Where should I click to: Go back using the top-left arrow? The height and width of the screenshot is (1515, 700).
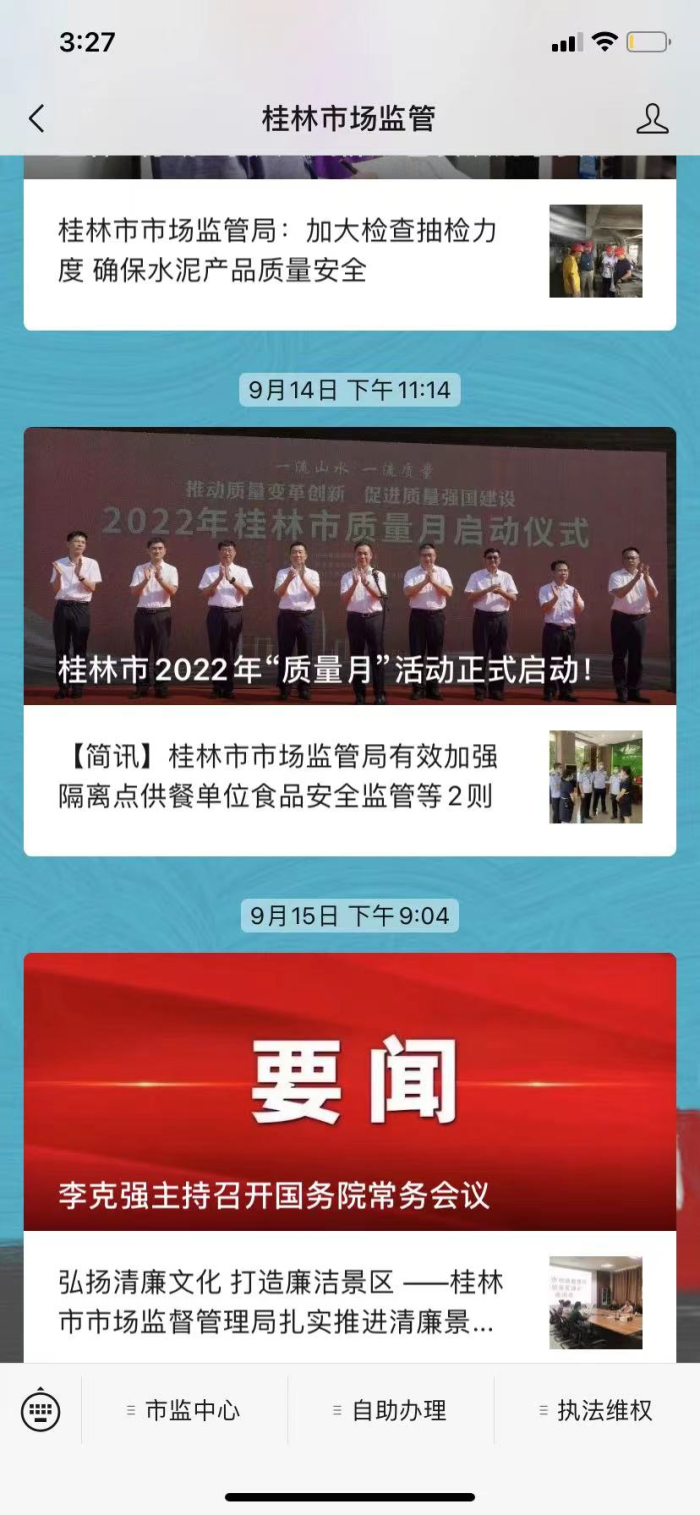[x=37, y=119]
